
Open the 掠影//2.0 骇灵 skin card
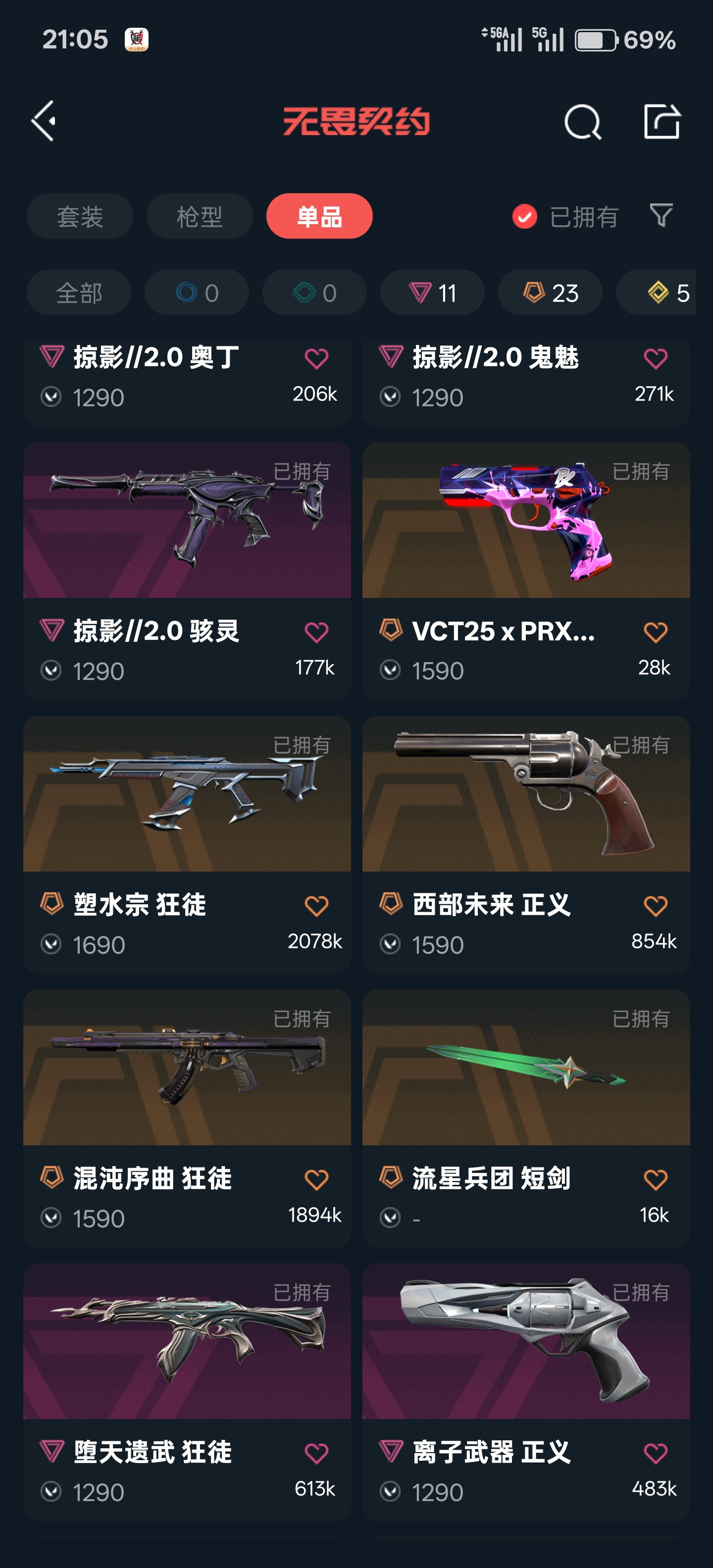coord(187,521)
